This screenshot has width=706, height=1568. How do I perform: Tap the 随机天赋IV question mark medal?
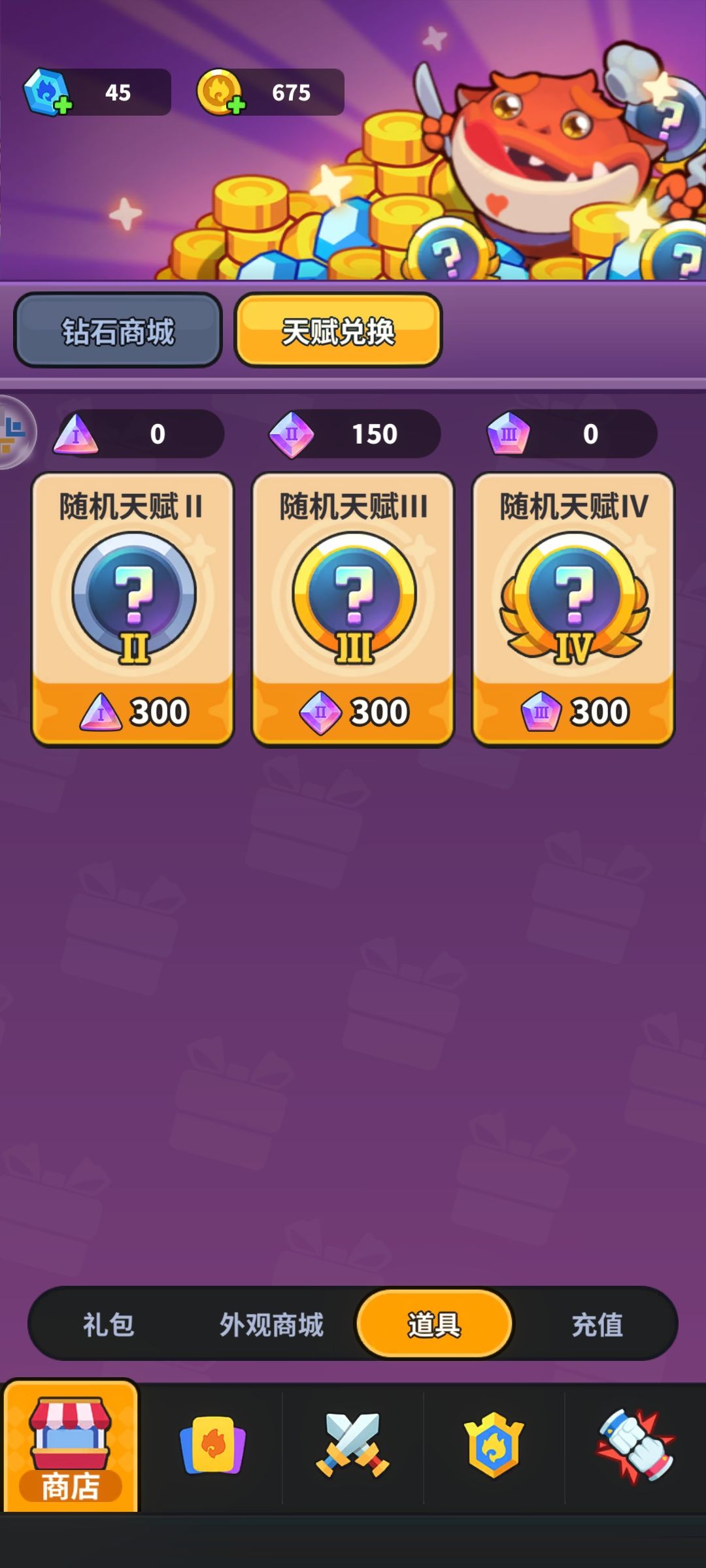(x=572, y=598)
